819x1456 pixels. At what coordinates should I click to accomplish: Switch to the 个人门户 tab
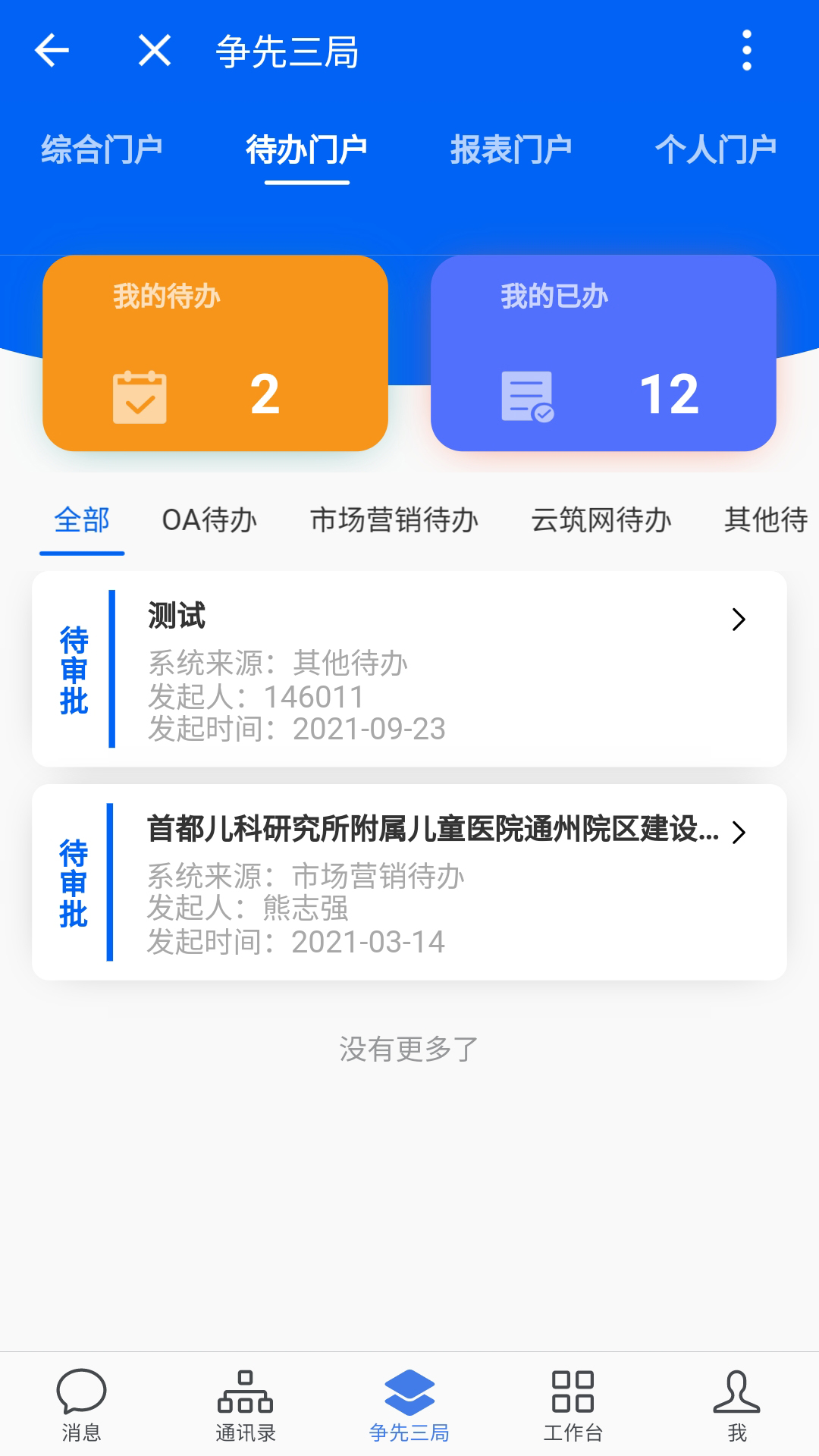pyautogui.click(x=717, y=149)
